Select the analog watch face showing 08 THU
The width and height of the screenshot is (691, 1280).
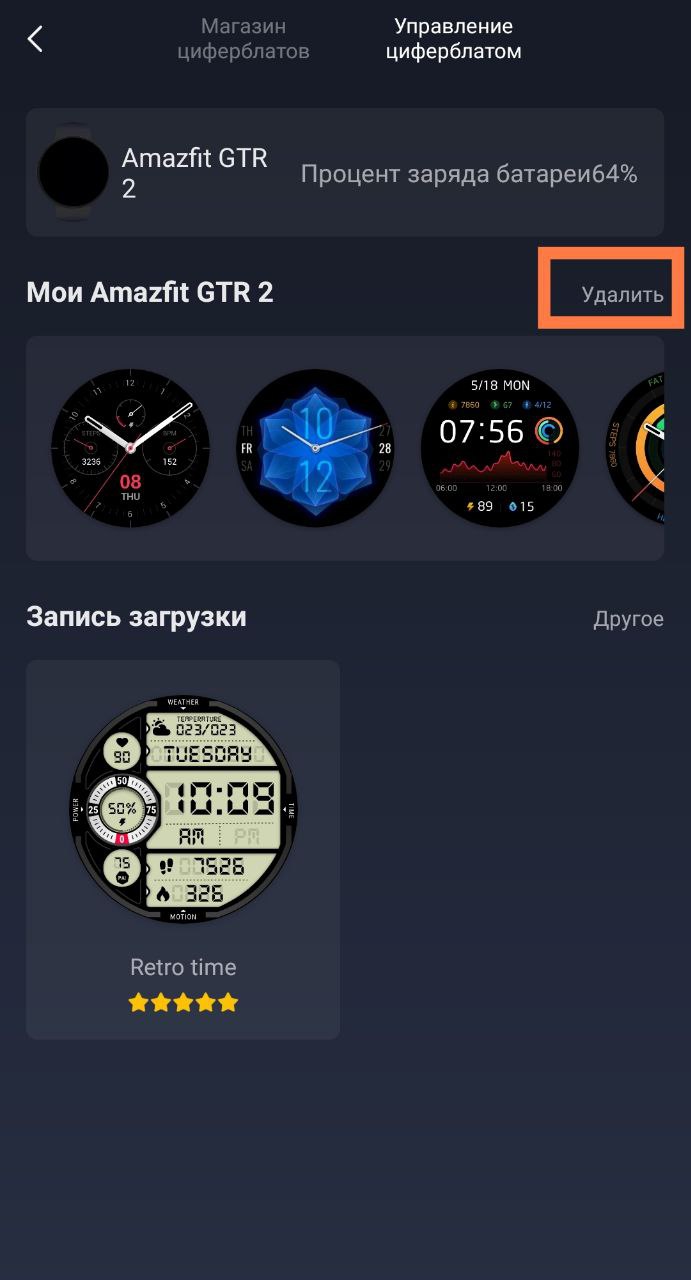[x=131, y=447]
